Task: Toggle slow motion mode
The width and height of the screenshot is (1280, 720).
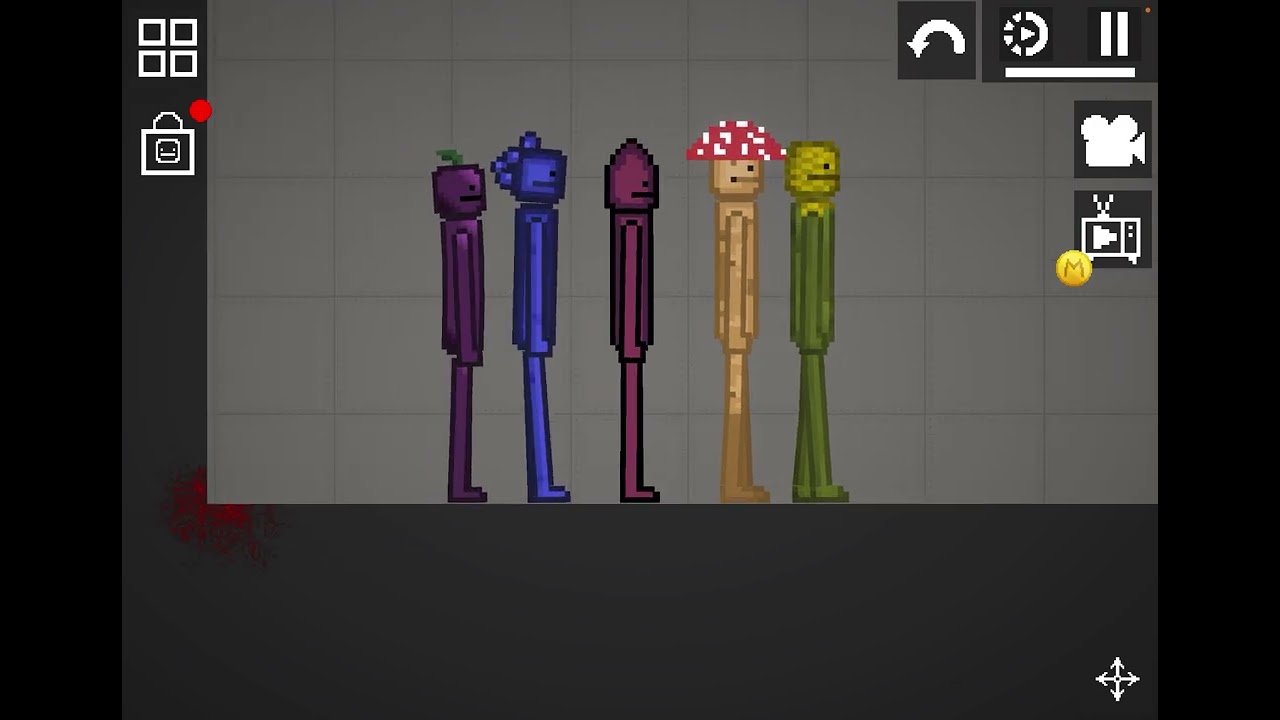Action: (x=1025, y=36)
